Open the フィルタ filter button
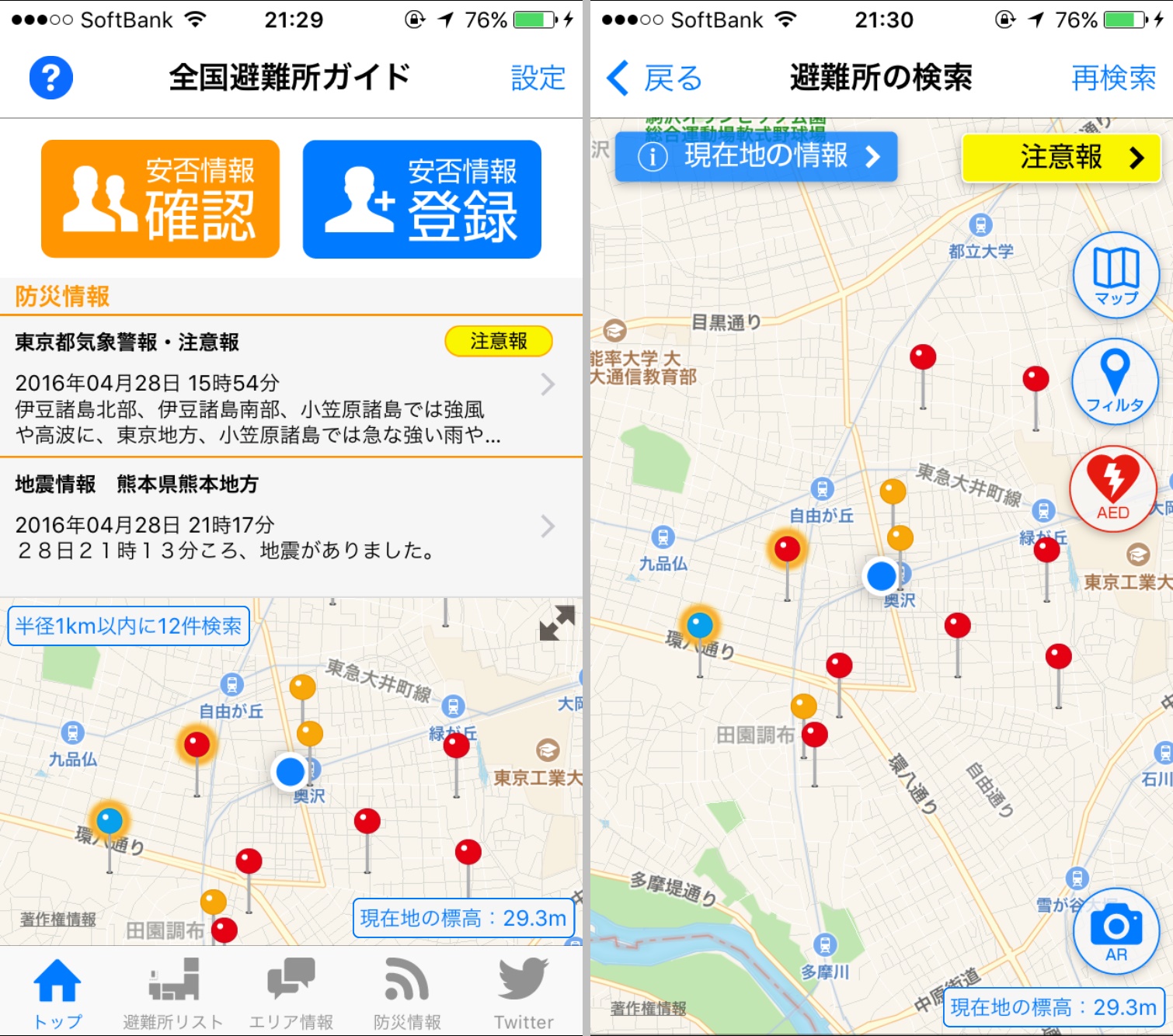 1115,381
